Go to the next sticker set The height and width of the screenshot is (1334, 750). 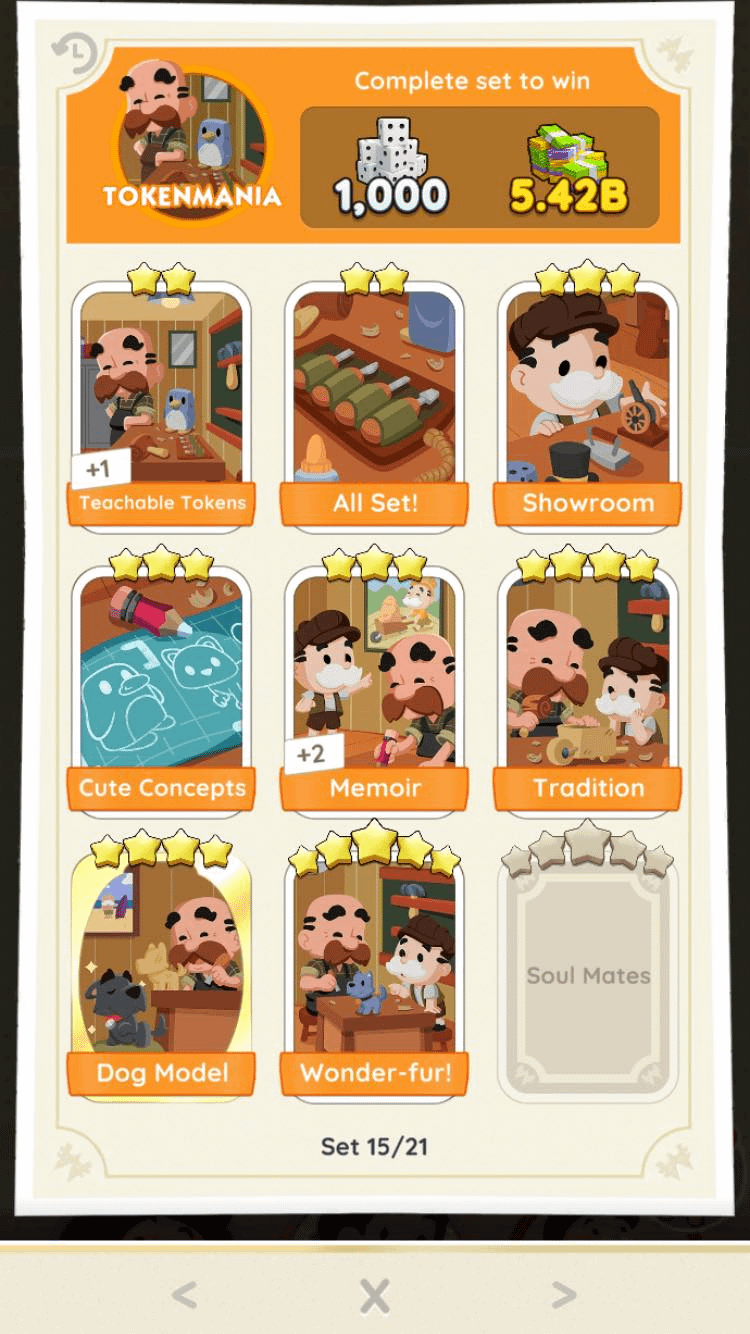tap(564, 1296)
